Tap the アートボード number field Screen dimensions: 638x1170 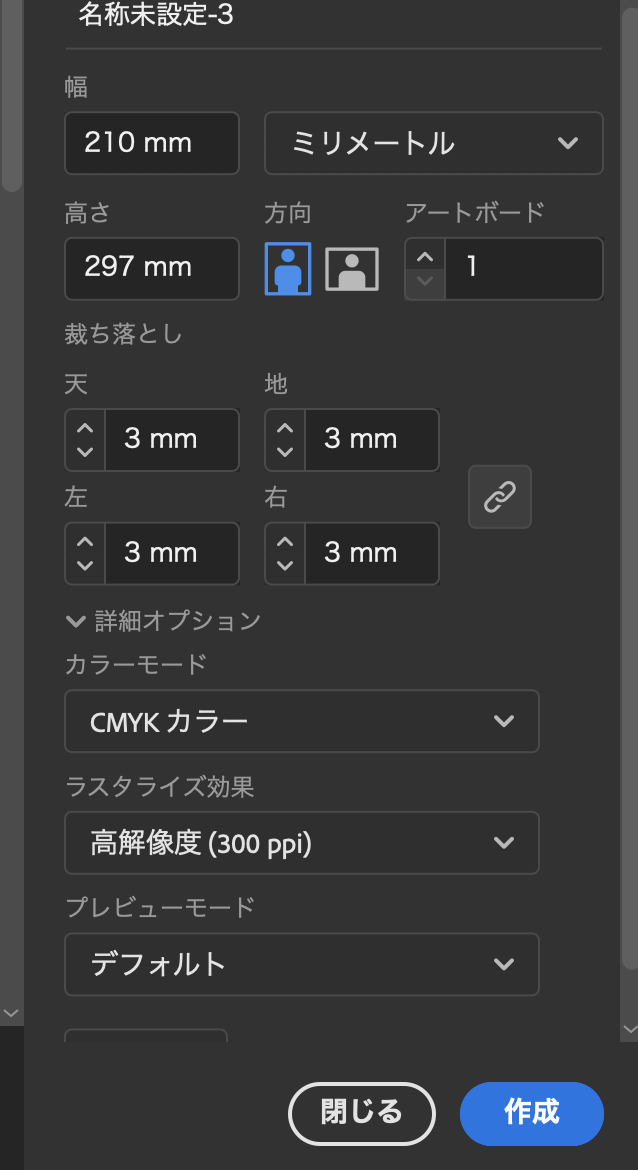point(524,268)
